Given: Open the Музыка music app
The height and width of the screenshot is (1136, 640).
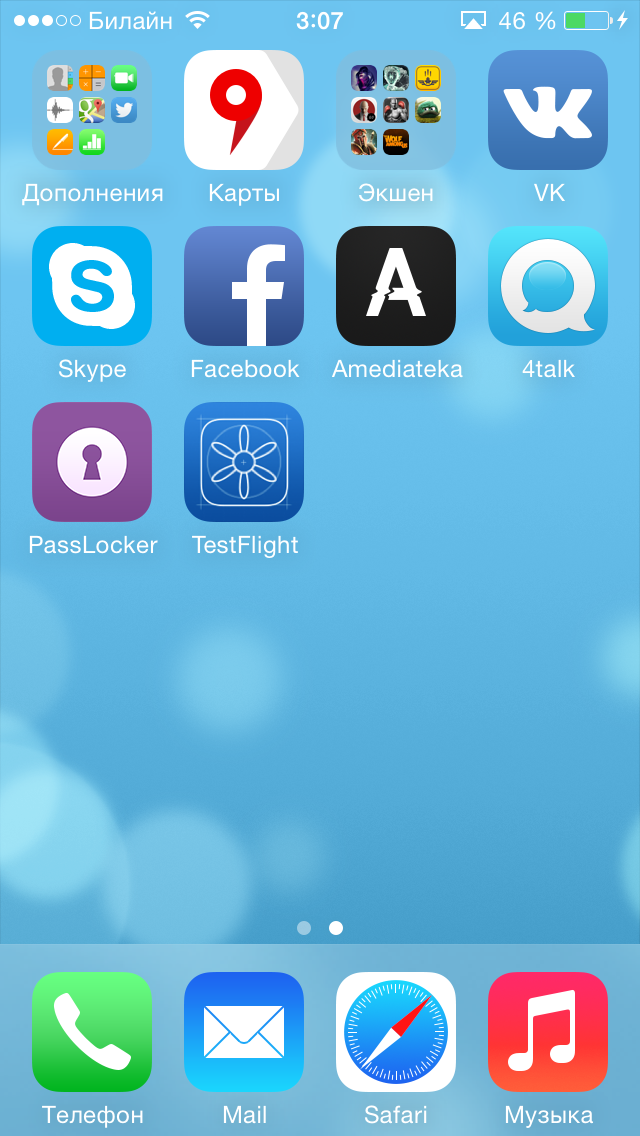Looking at the screenshot, I should click(x=548, y=1032).
